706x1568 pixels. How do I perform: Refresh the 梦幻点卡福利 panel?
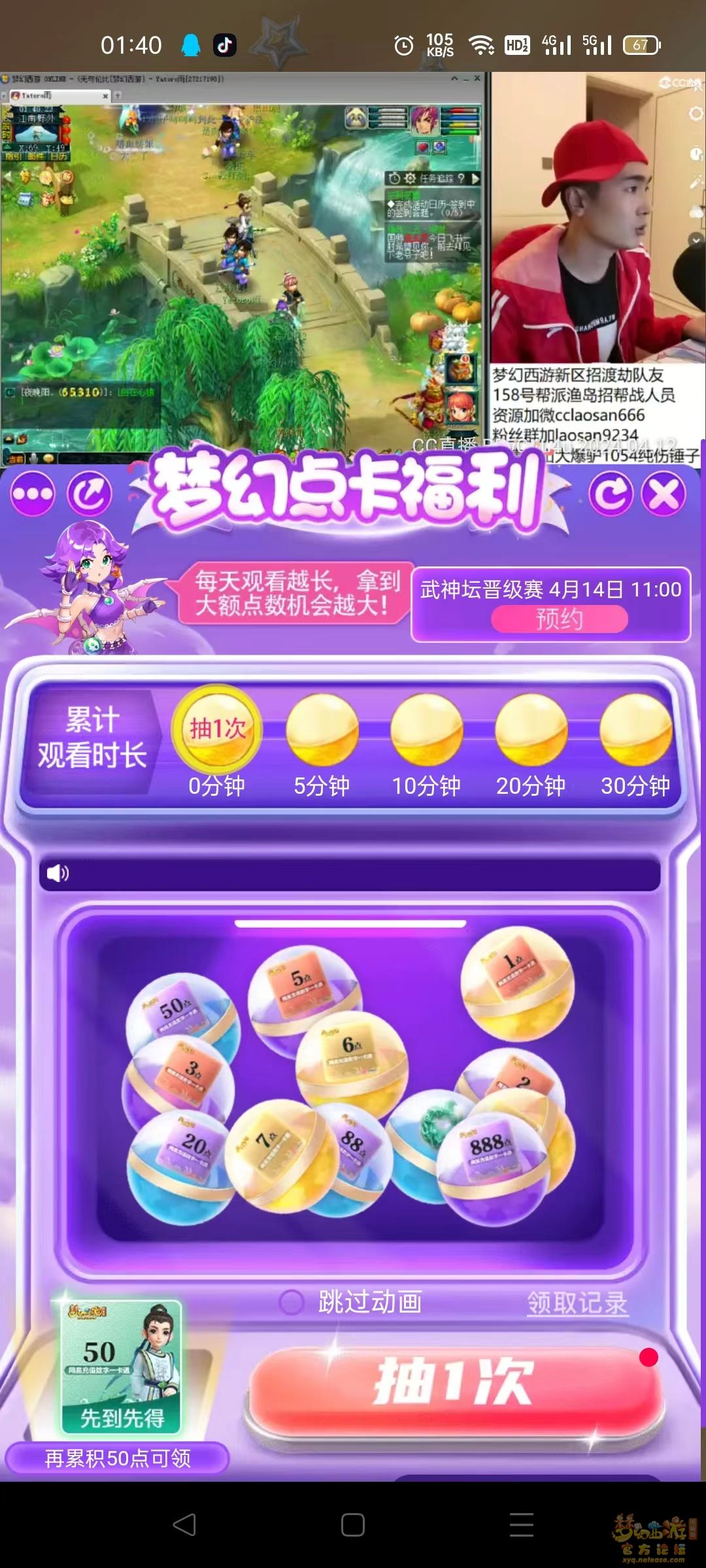click(x=611, y=494)
